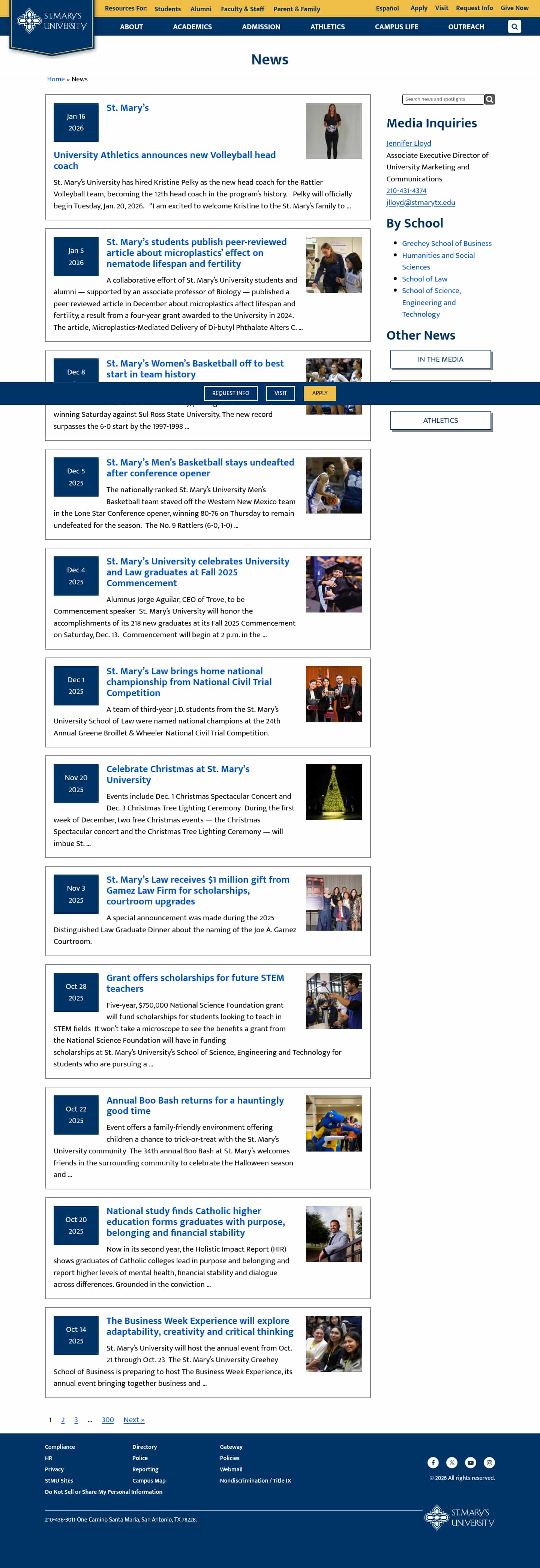Email jlloyd@stmarytx.edu
Viewport: 540px width, 1568px height.
pos(421,203)
